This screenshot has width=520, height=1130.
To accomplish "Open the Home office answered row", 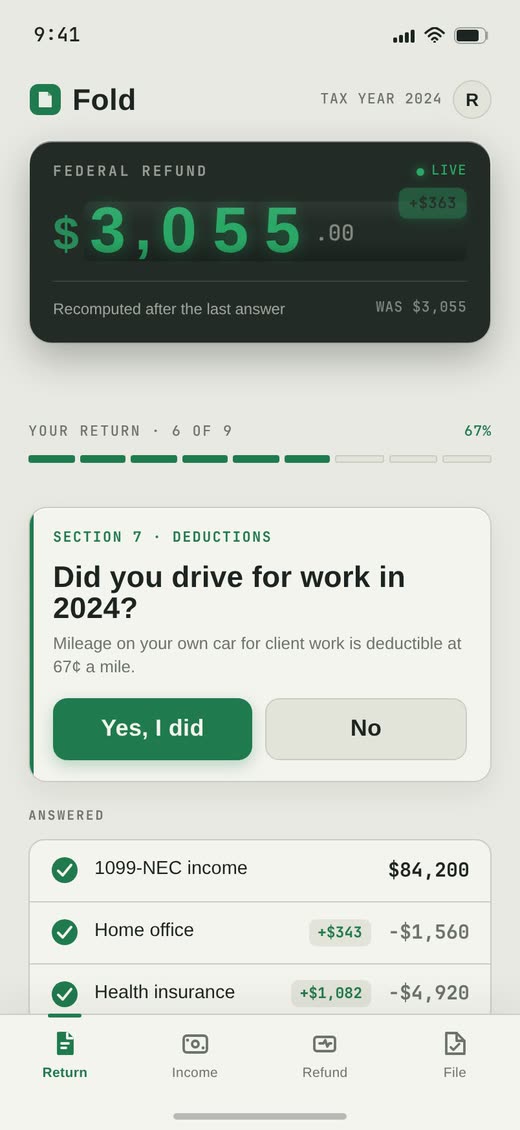I will pos(260,933).
